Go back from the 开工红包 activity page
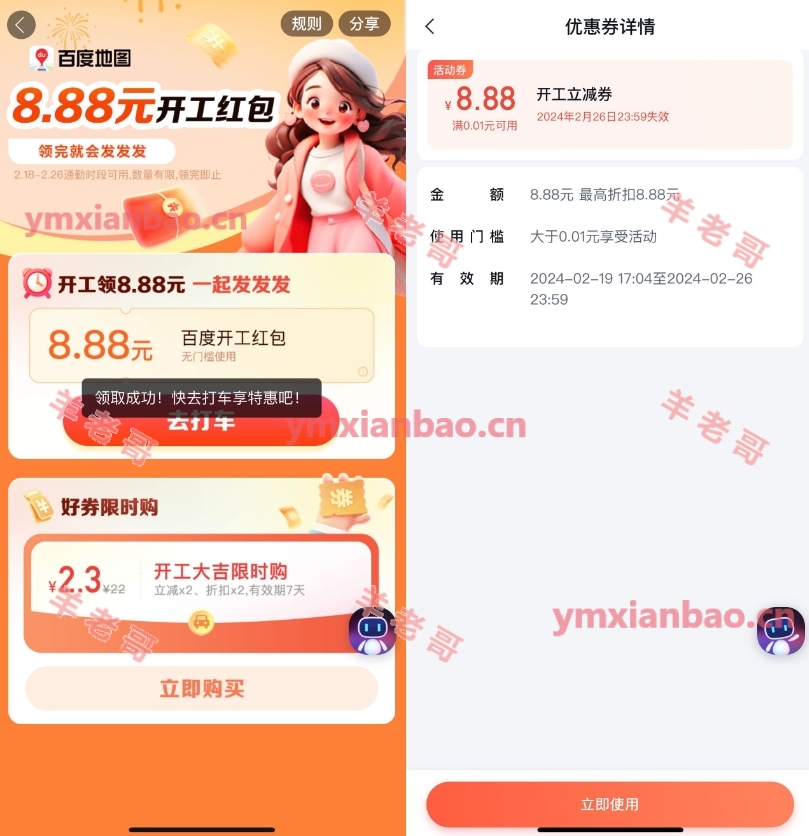Screen dimensions: 809x836 [x=21, y=25]
